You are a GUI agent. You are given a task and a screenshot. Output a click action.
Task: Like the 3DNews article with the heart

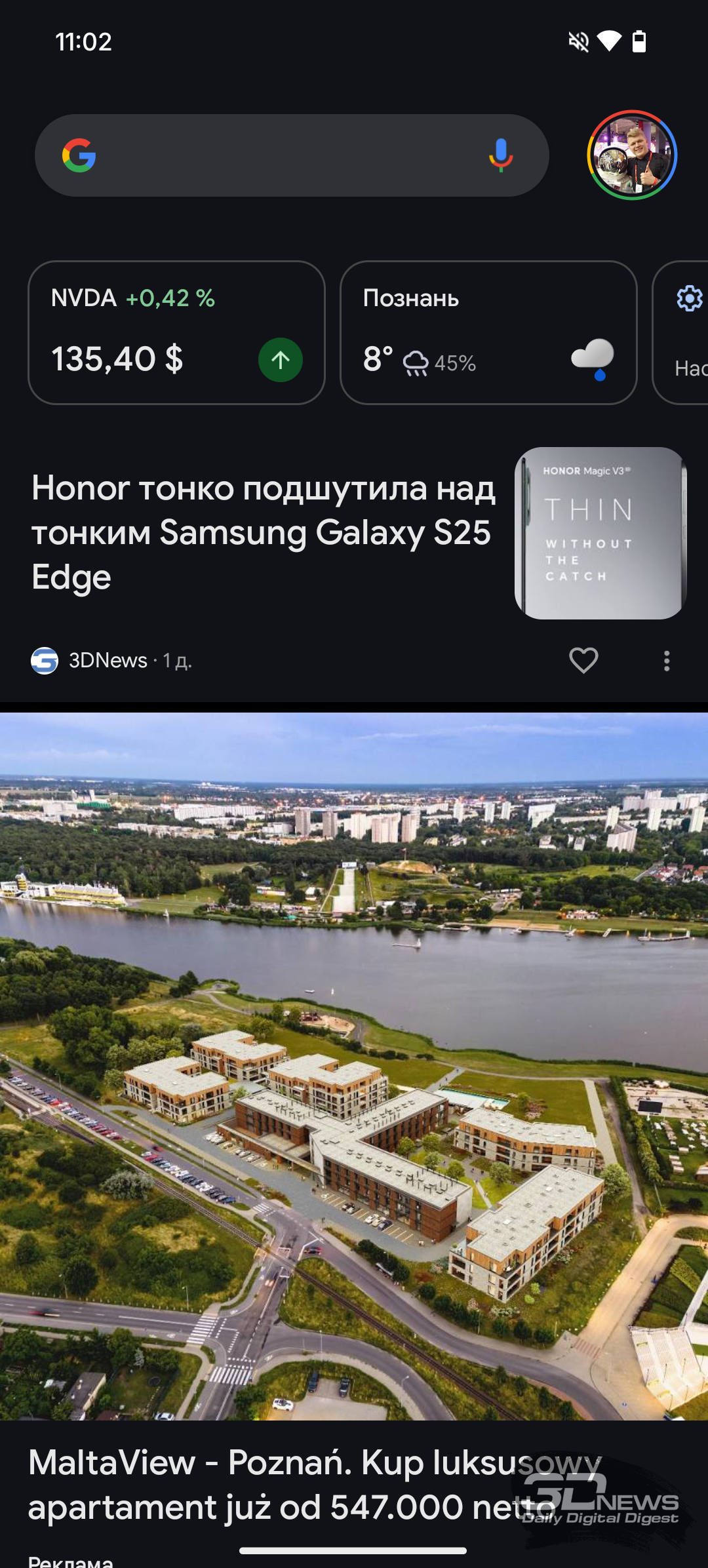tap(583, 660)
